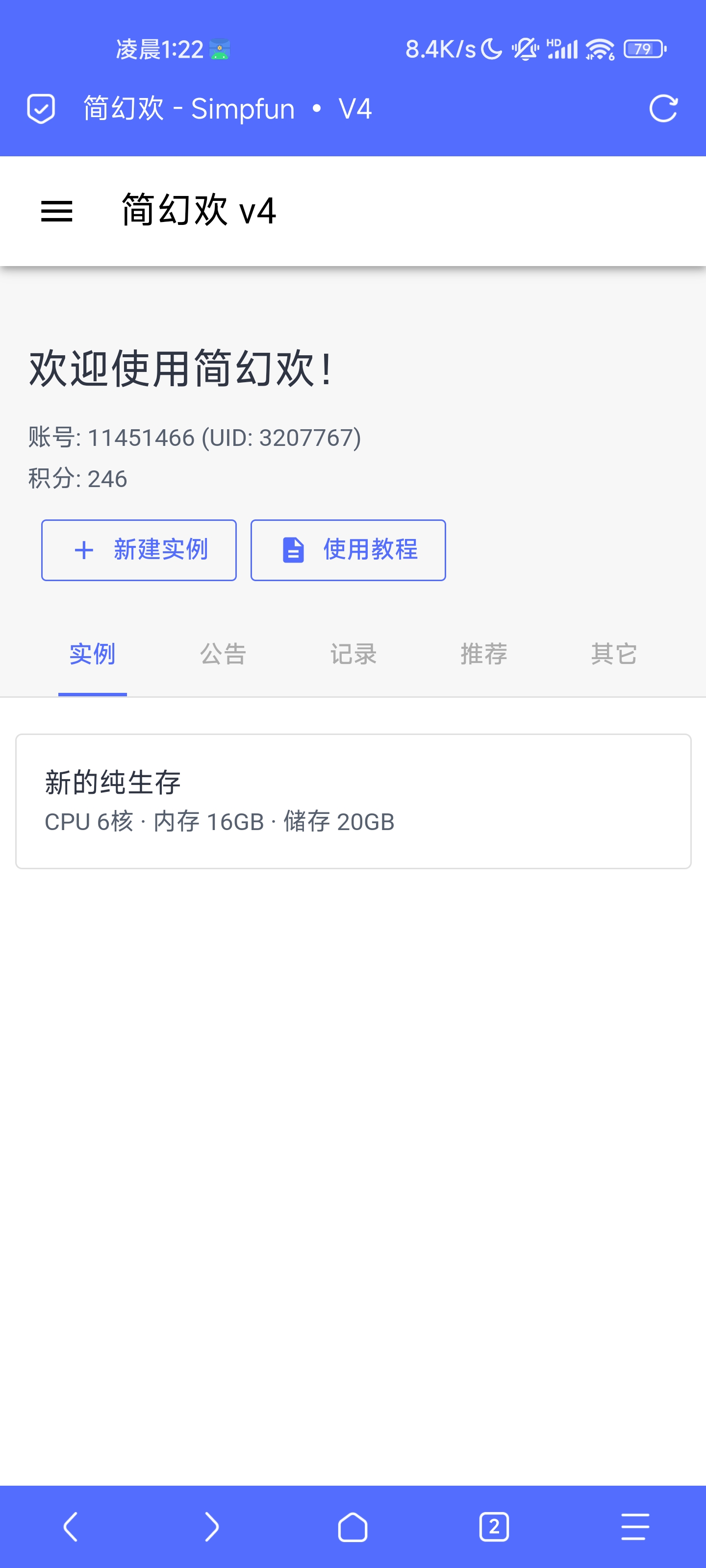
Task: Open the browser tab switcher
Action: coord(494,1527)
